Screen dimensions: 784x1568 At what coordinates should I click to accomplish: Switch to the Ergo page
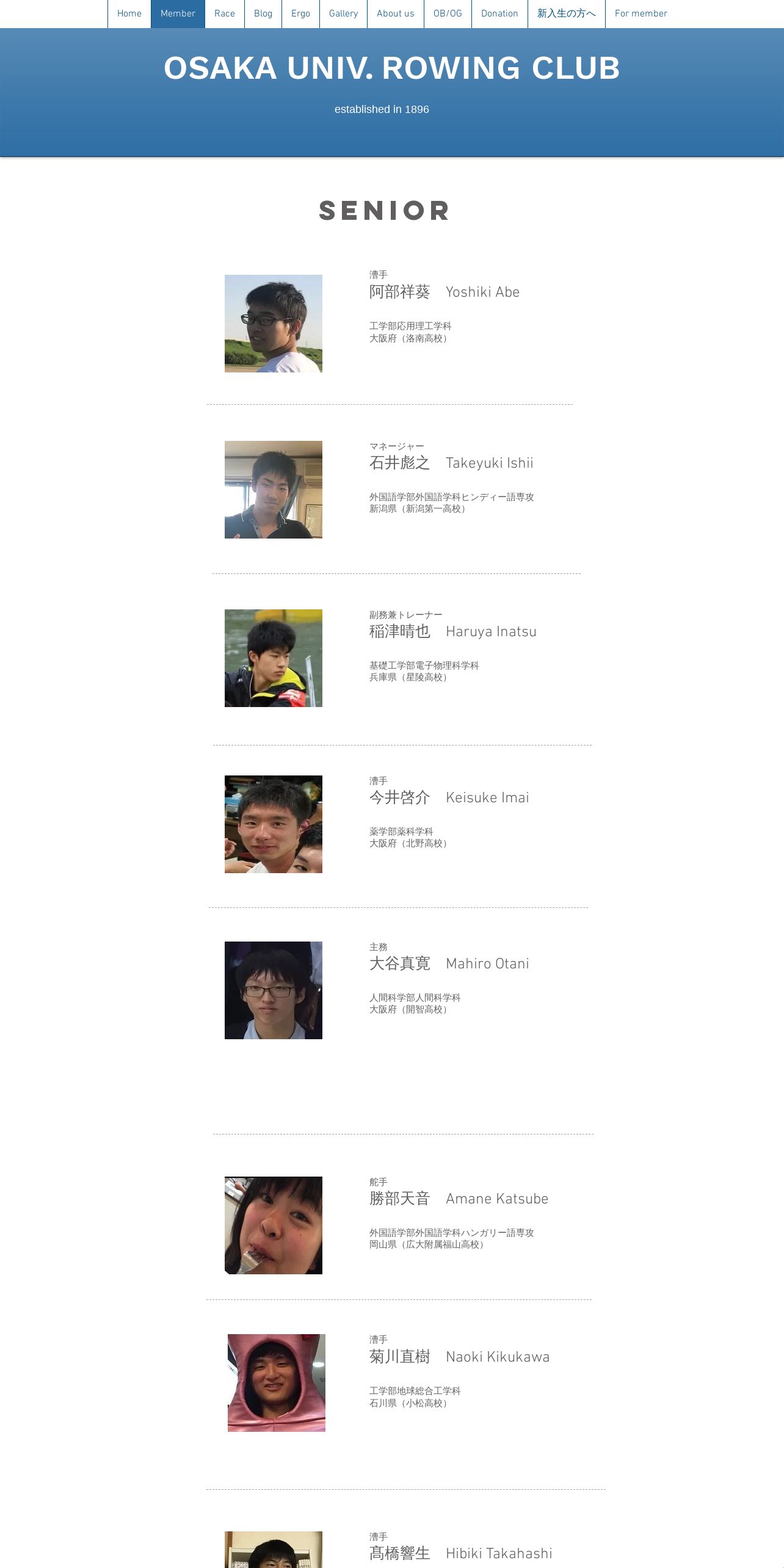point(300,13)
